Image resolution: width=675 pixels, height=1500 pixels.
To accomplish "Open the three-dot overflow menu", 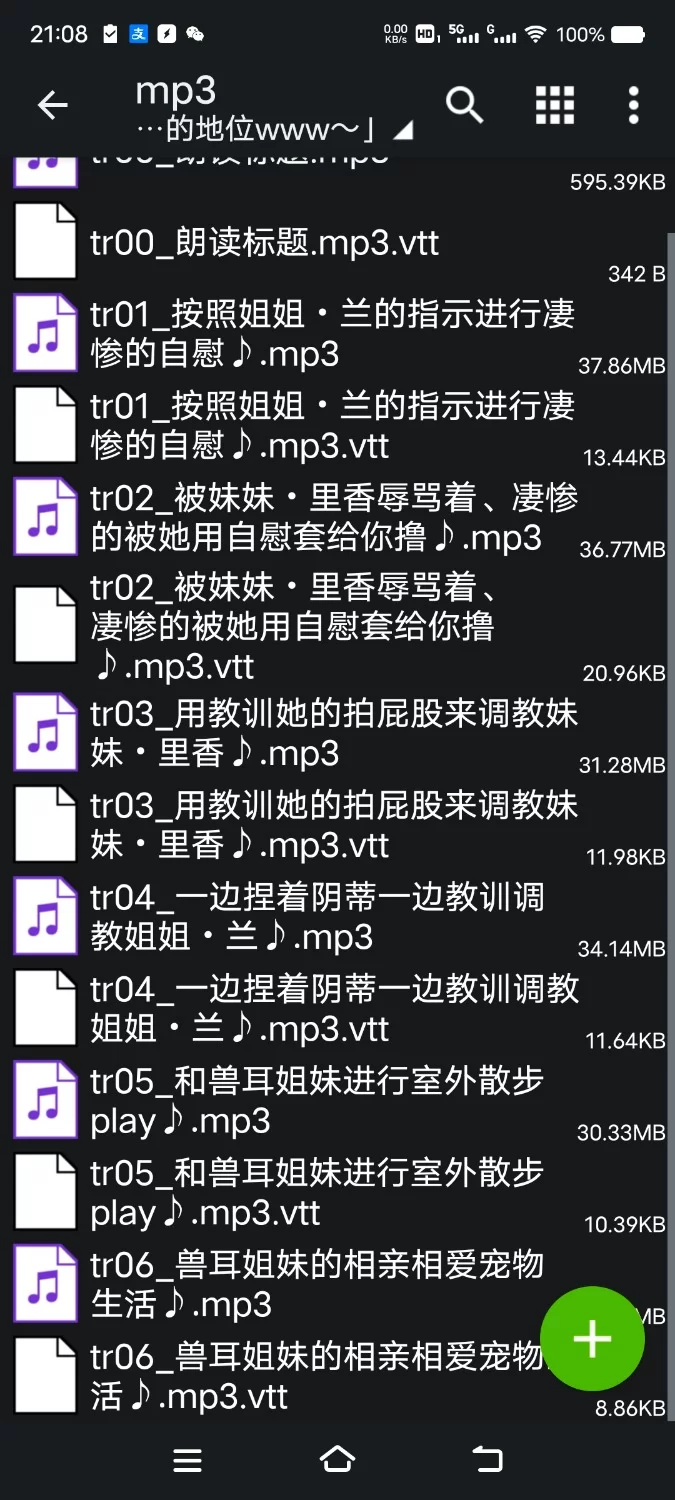I will pos(633,105).
